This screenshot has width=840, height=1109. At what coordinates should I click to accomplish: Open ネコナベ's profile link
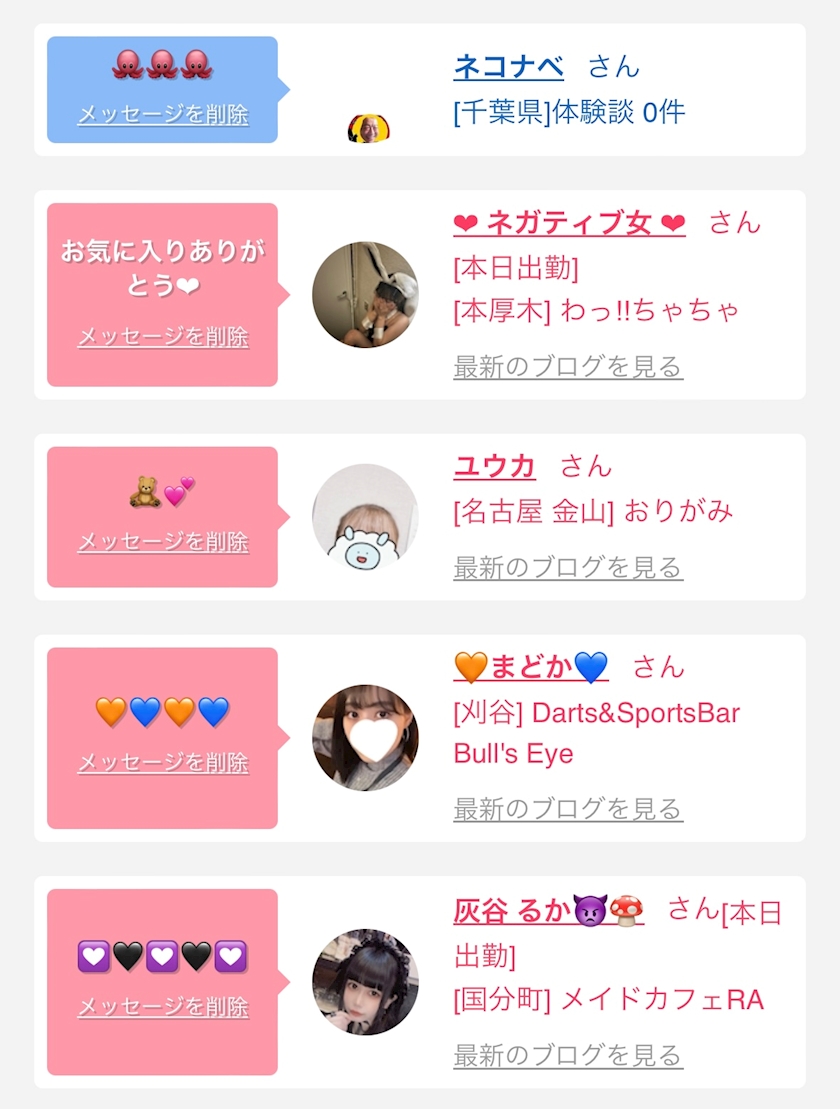[508, 67]
